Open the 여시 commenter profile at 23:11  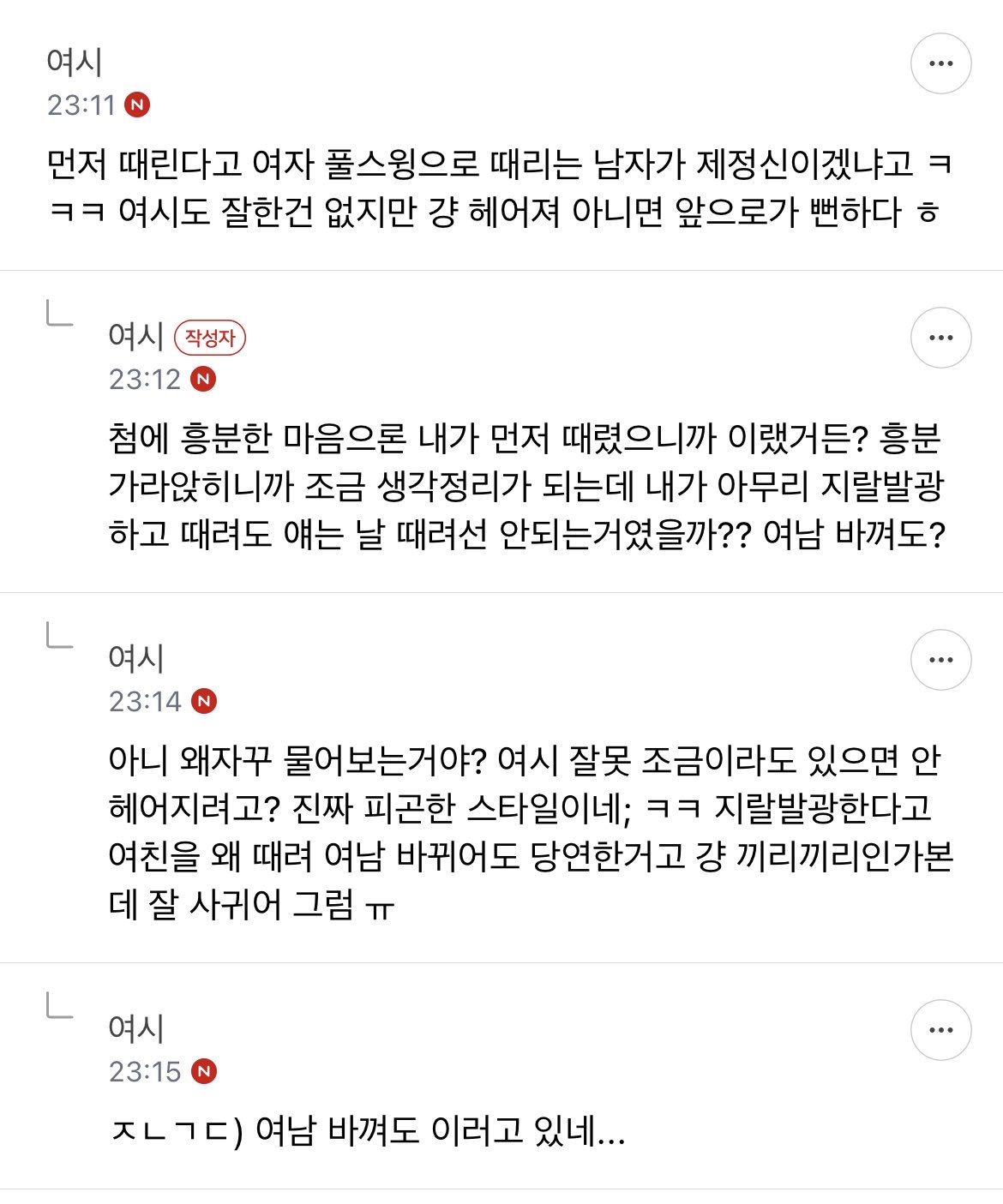pos(75,62)
